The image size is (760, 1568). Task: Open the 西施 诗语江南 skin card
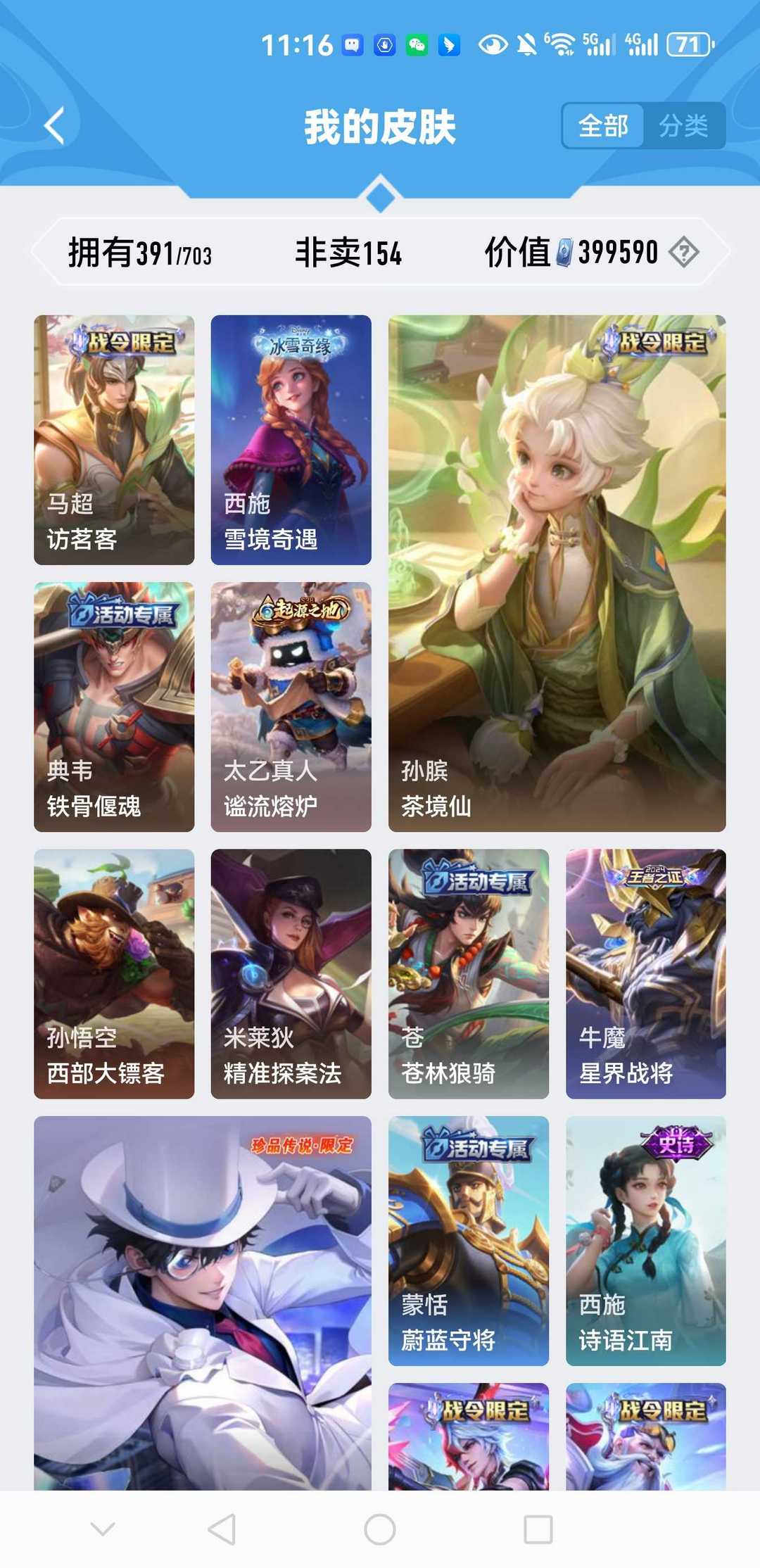(646, 1241)
